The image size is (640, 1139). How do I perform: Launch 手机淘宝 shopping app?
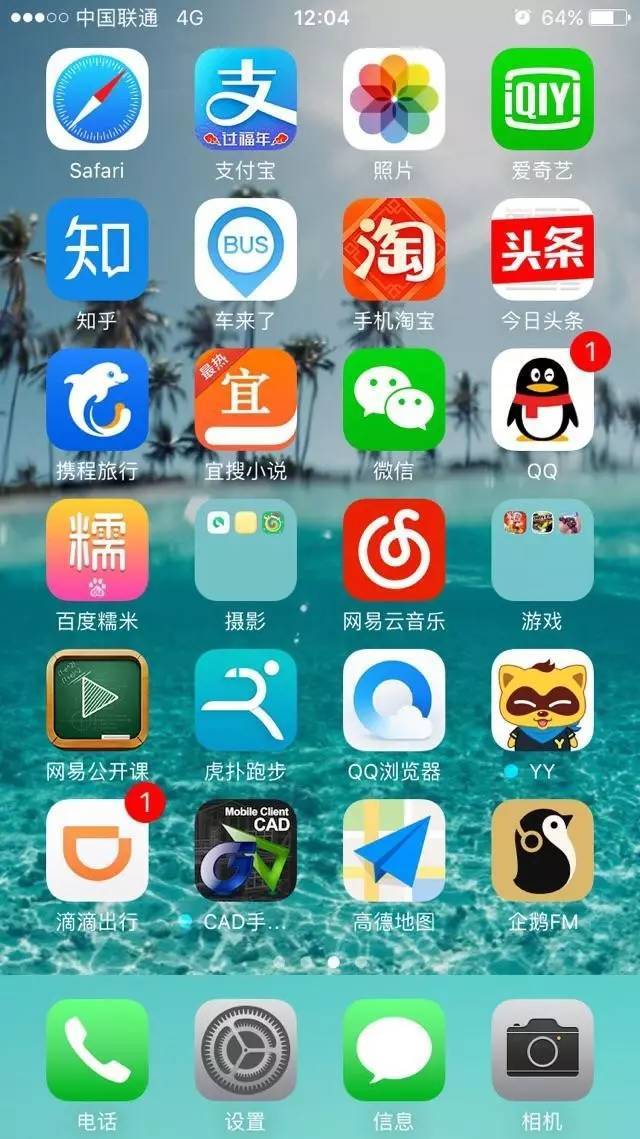393,249
